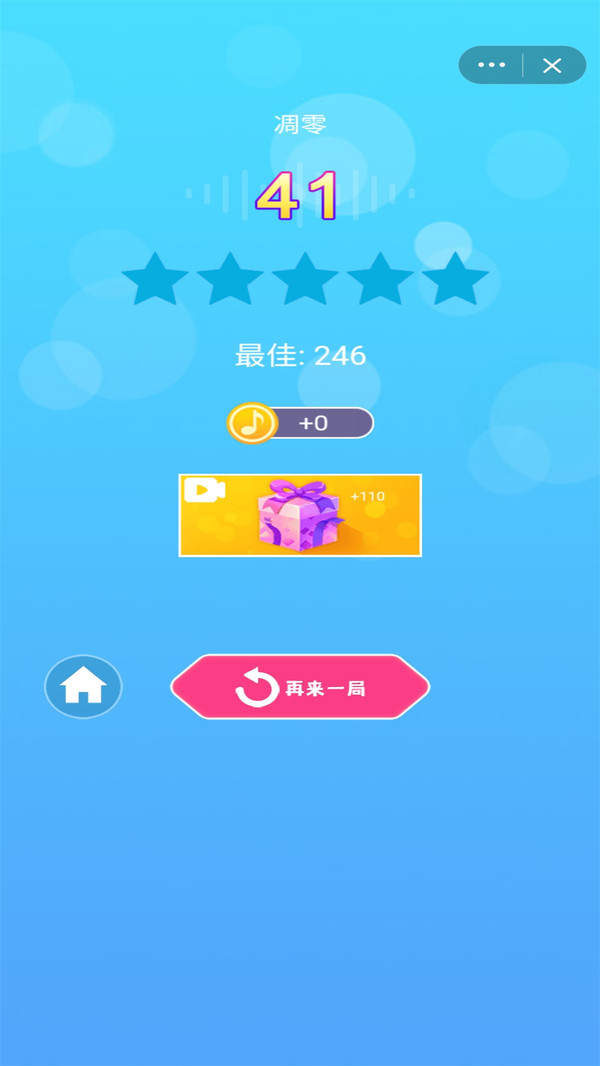This screenshot has height=1066, width=600.
Task: Watch video for +110 gift box
Action: [x=300, y=515]
